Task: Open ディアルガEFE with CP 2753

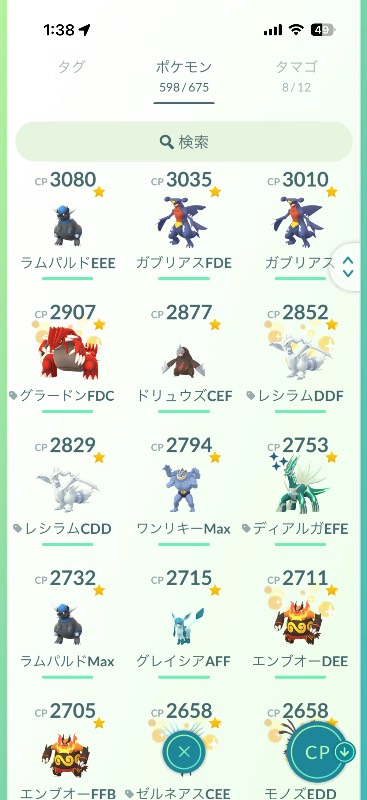Action: click(300, 490)
